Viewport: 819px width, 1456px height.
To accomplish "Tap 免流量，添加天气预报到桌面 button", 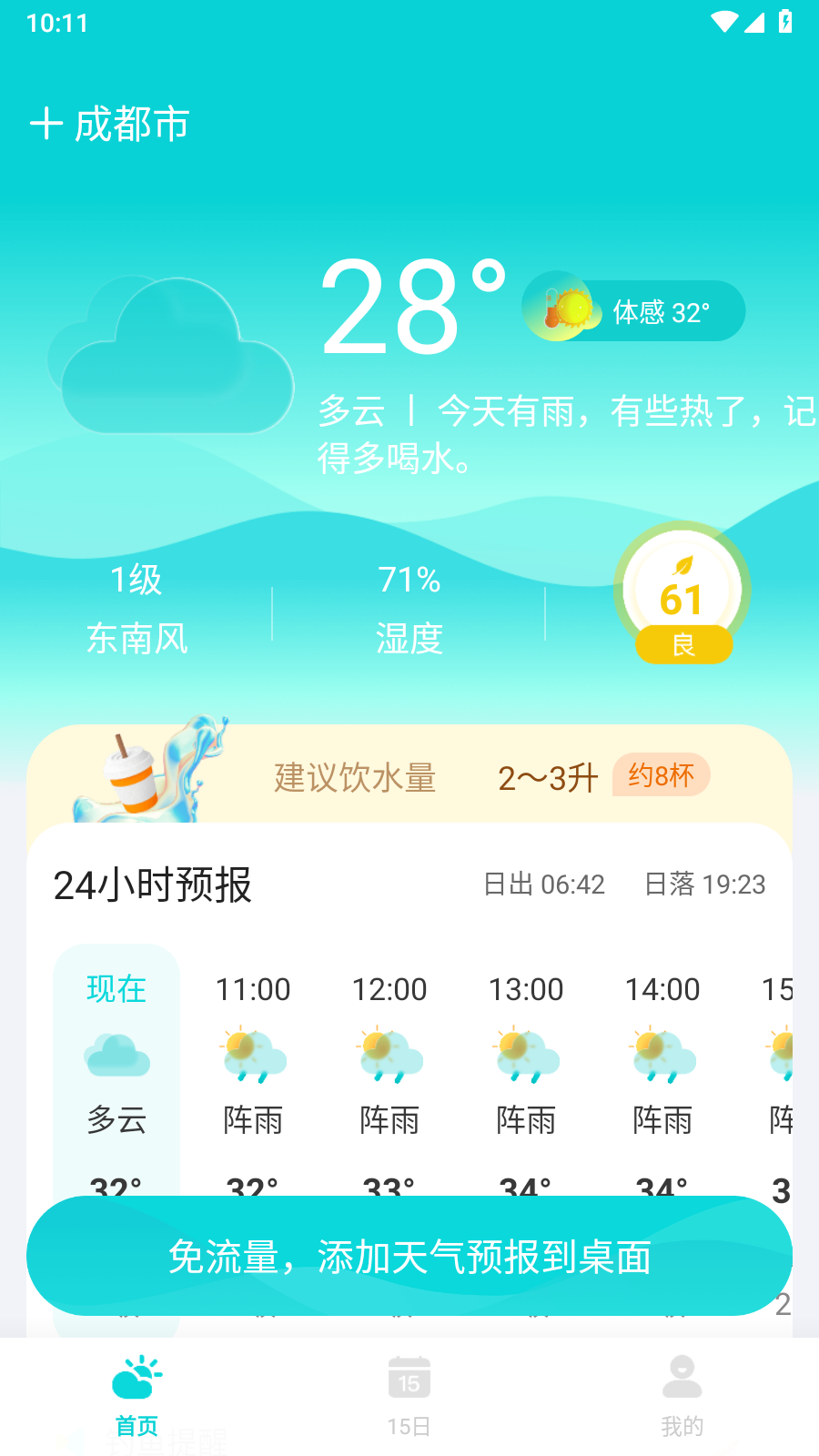I will [409, 1256].
